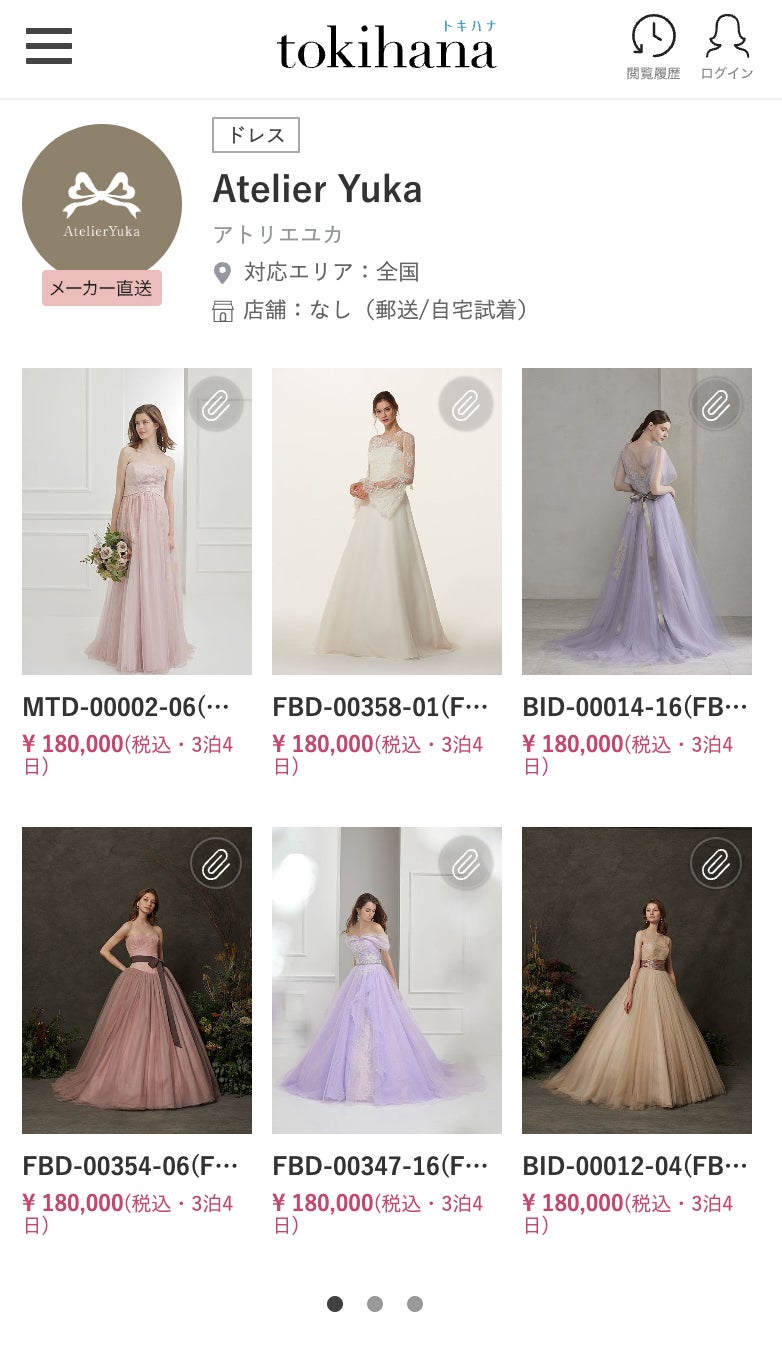Tap the ログイン login icon
This screenshot has height=1348, width=782.
(x=727, y=47)
